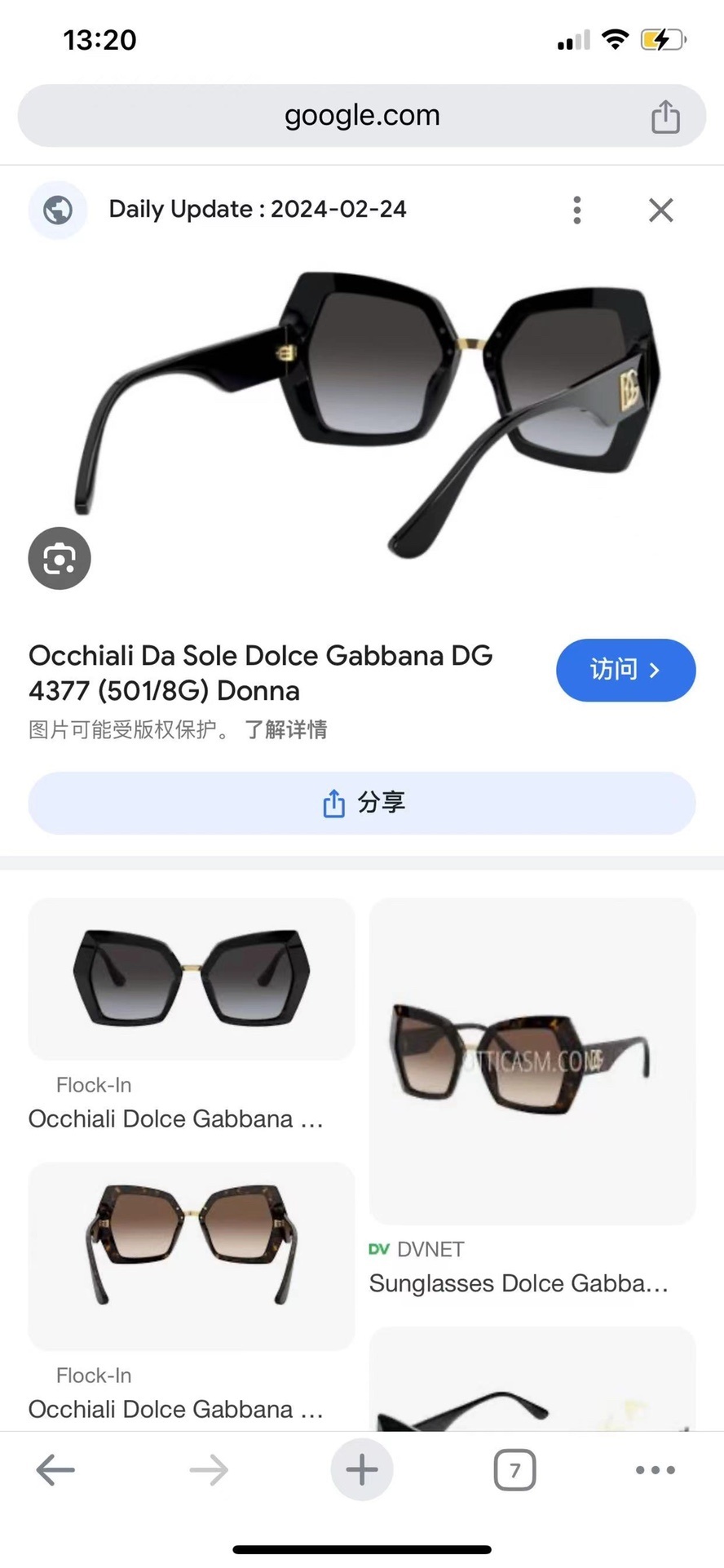The image size is (724, 1568).
Task: Tap the forward navigation arrow
Action: pyautogui.click(x=208, y=1470)
